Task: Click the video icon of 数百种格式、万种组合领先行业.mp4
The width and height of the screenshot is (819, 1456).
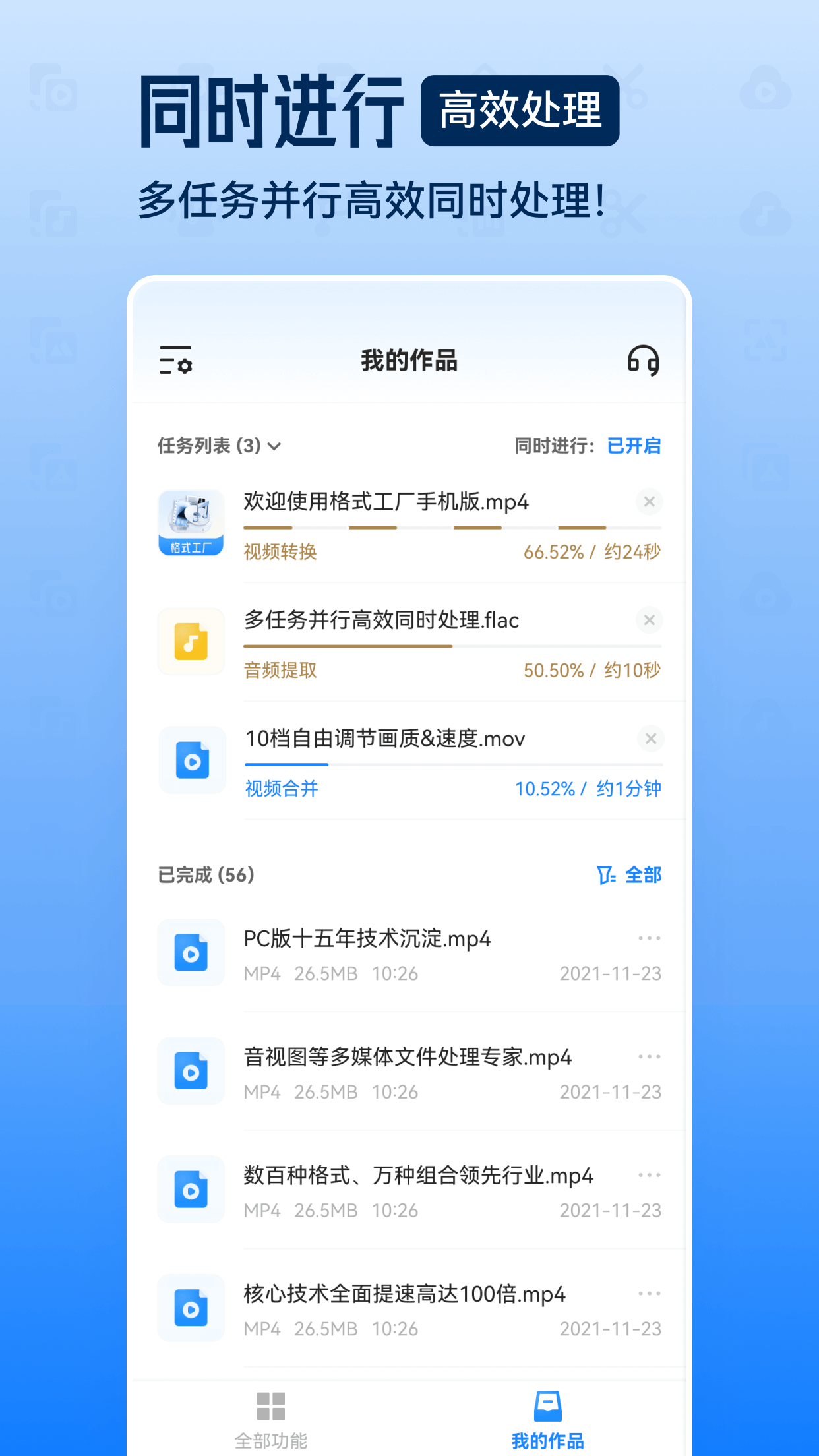Action: tap(191, 1190)
